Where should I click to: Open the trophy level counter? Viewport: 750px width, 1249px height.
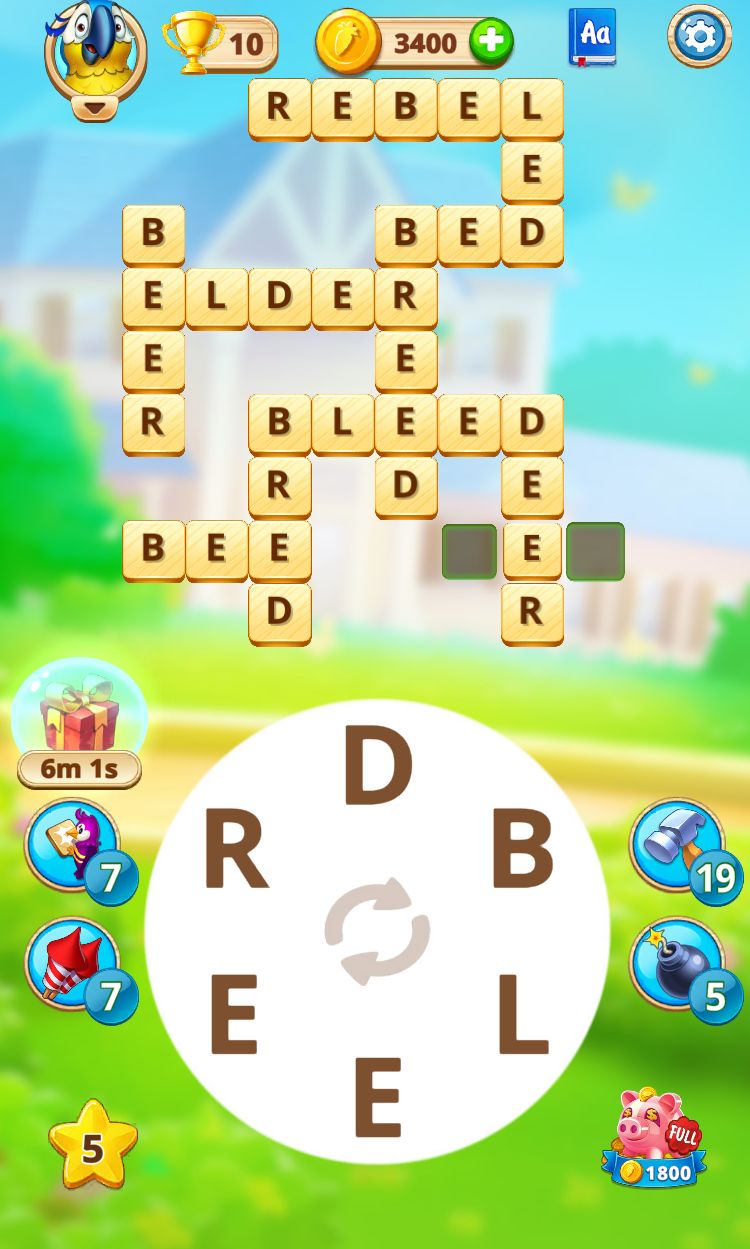pos(221,43)
